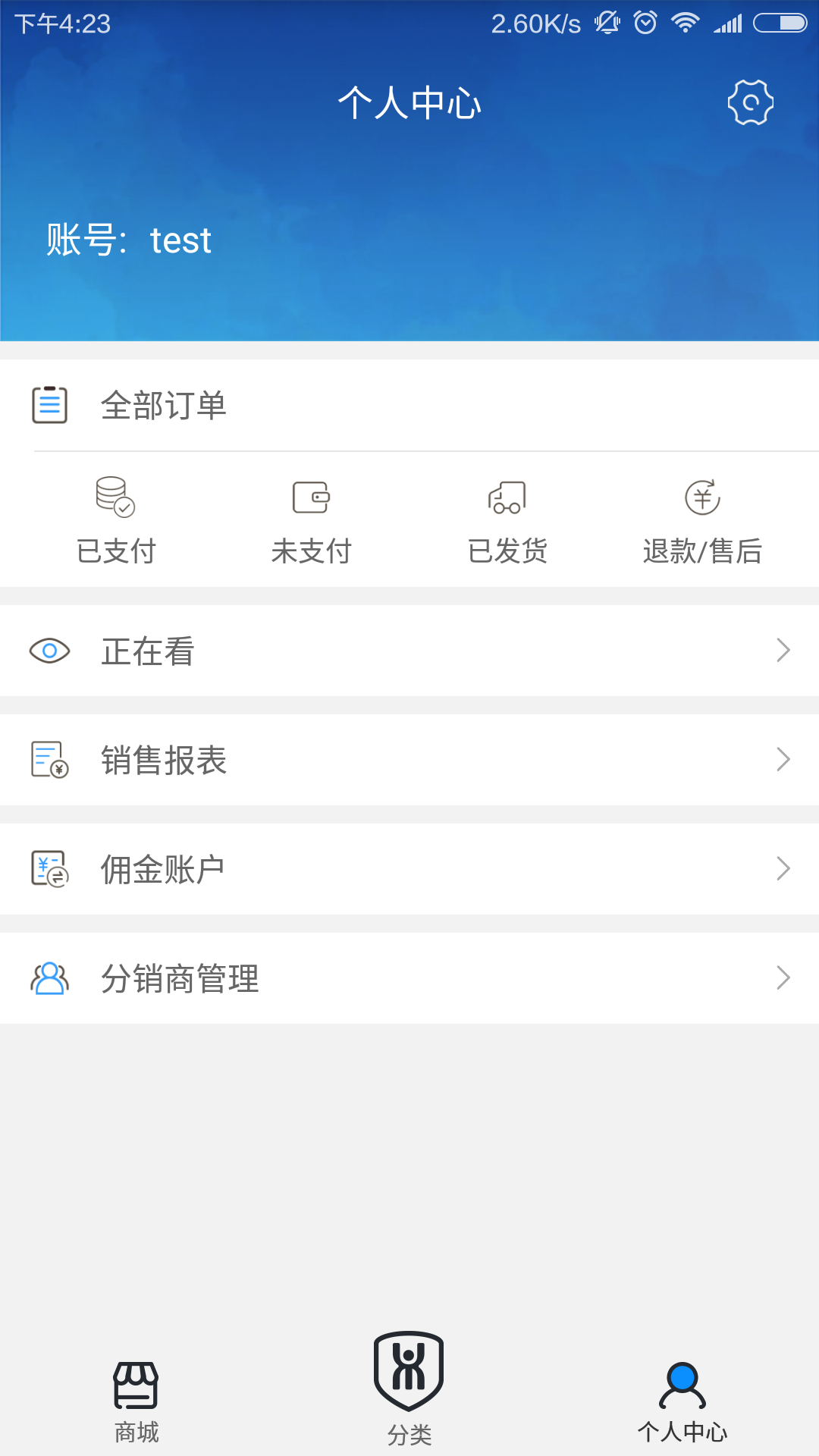Open the 正在看 row

pos(409,651)
